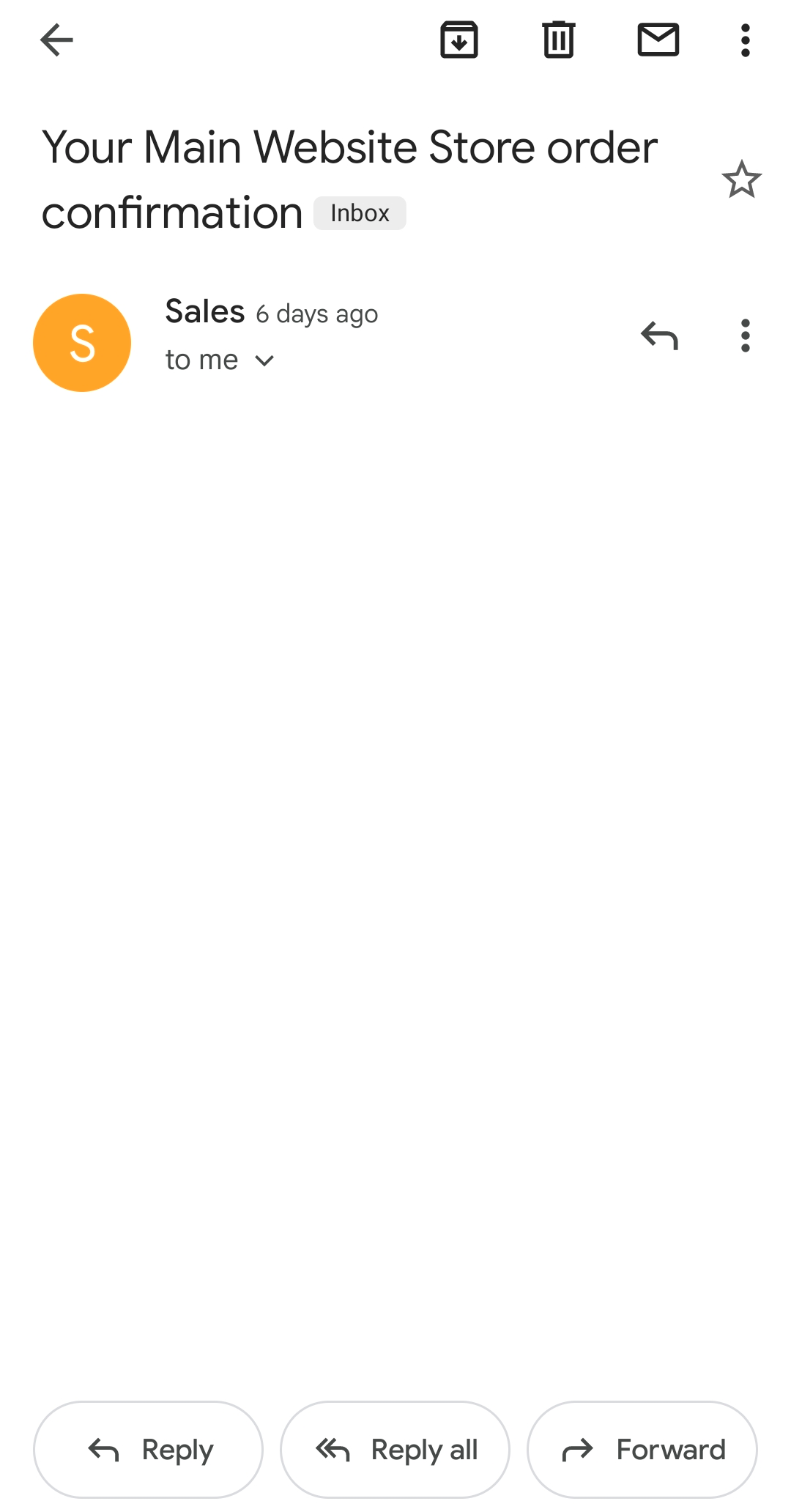Open the sender avatar for Sales
This screenshot has width=791, height=1512.
coord(82,342)
